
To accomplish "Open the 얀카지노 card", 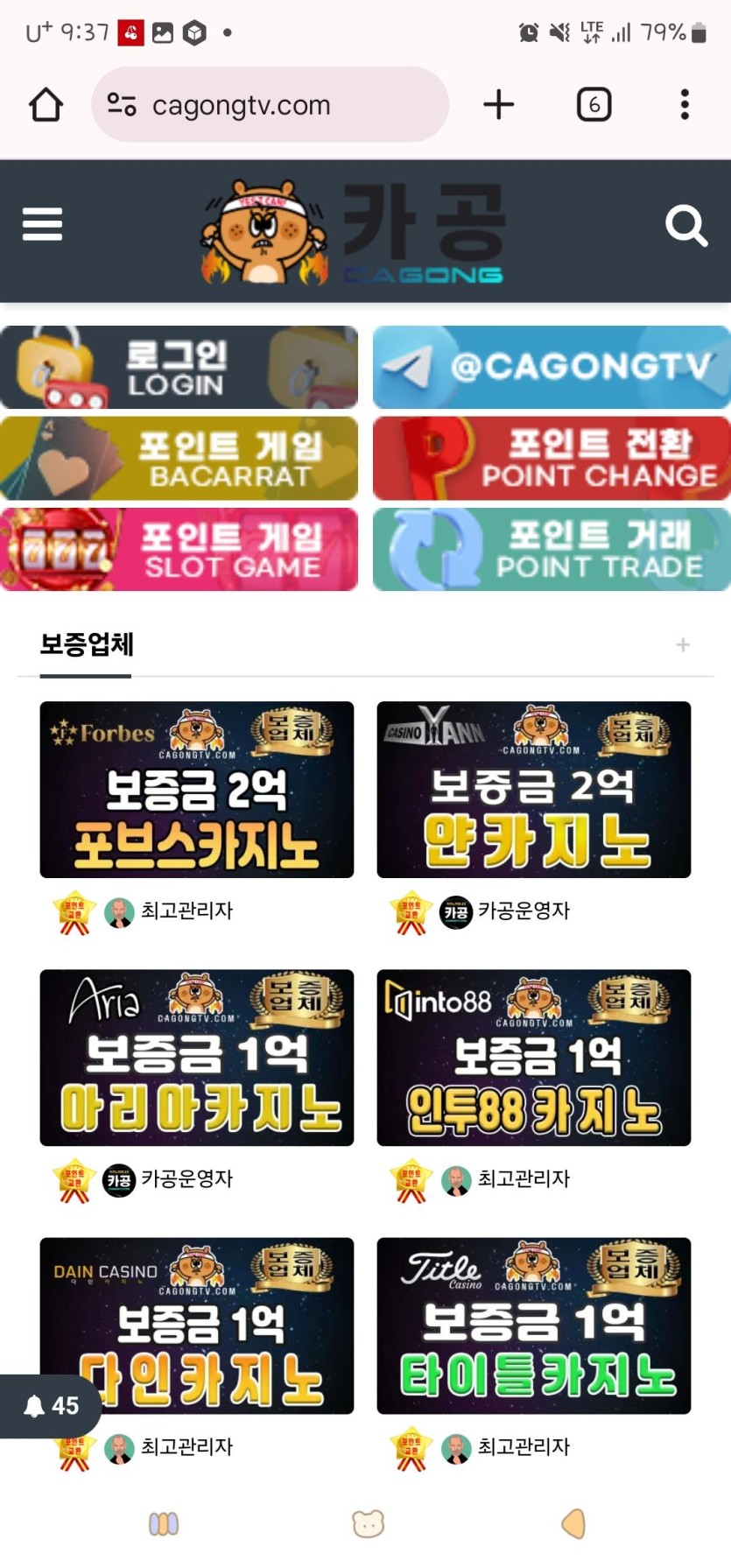I will (533, 790).
